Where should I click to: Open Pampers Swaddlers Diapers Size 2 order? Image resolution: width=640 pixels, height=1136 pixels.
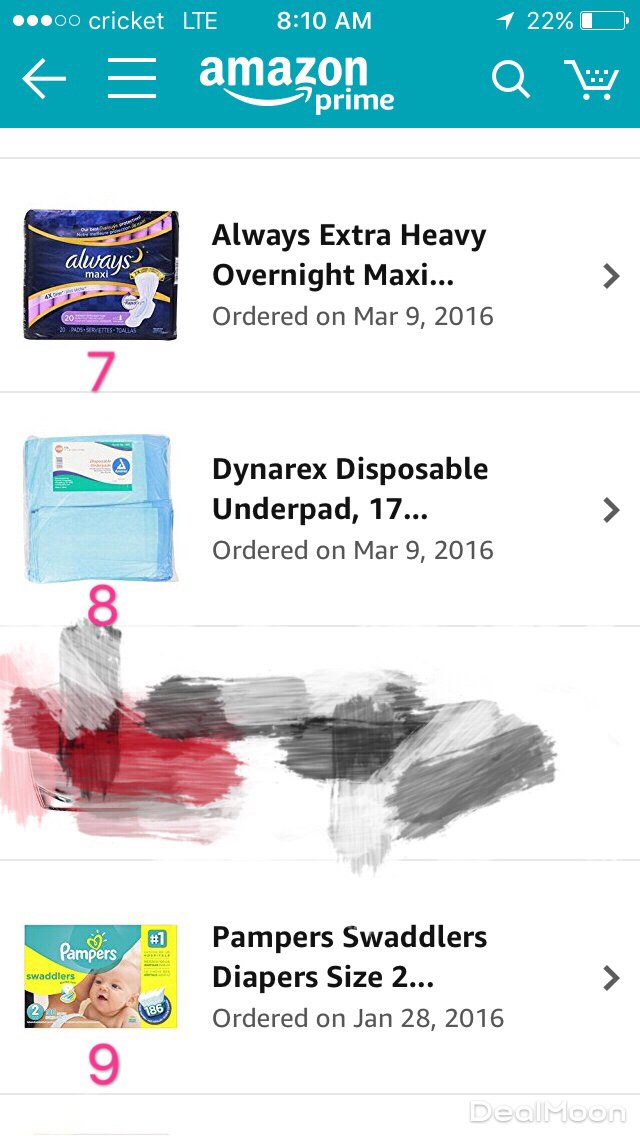[x=349, y=977]
